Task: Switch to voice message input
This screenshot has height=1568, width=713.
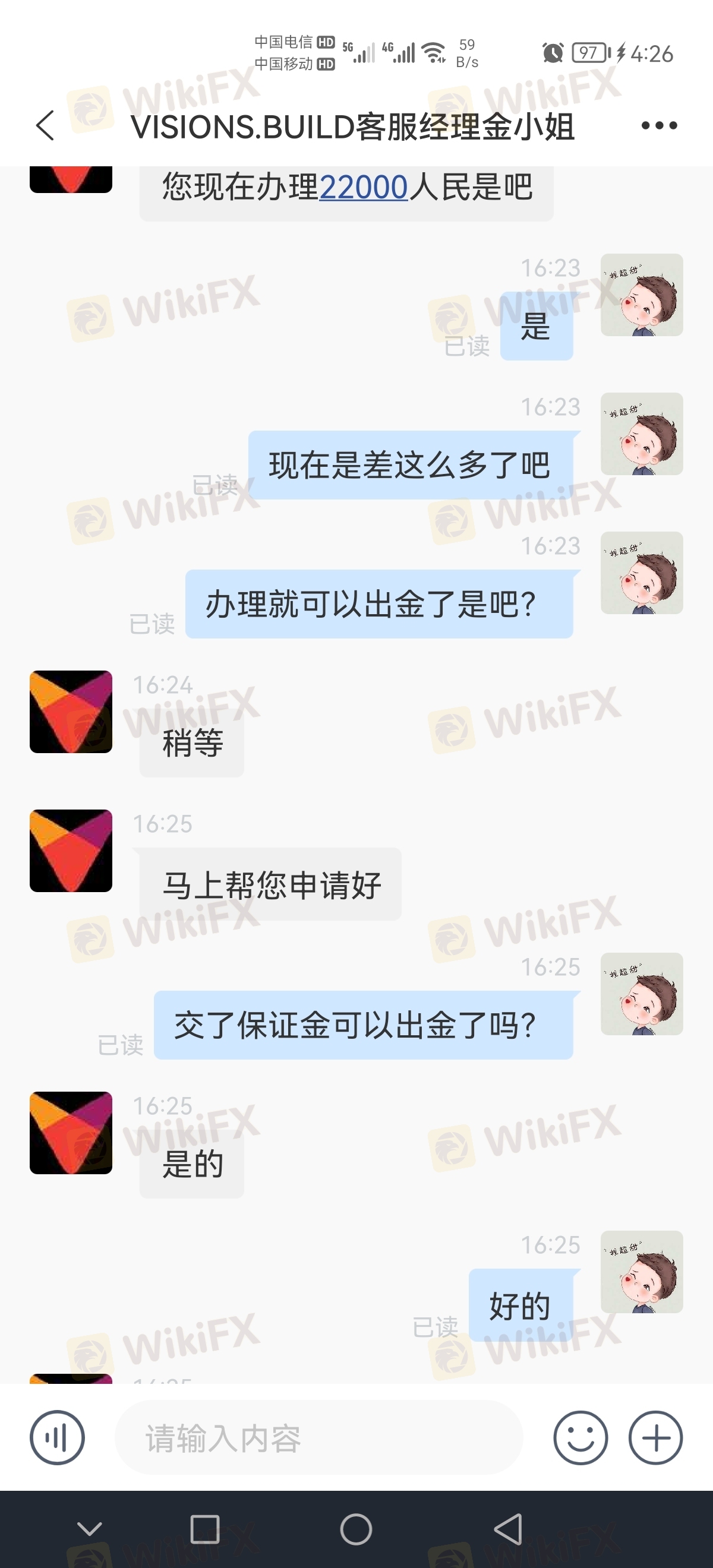Action: tap(57, 1437)
